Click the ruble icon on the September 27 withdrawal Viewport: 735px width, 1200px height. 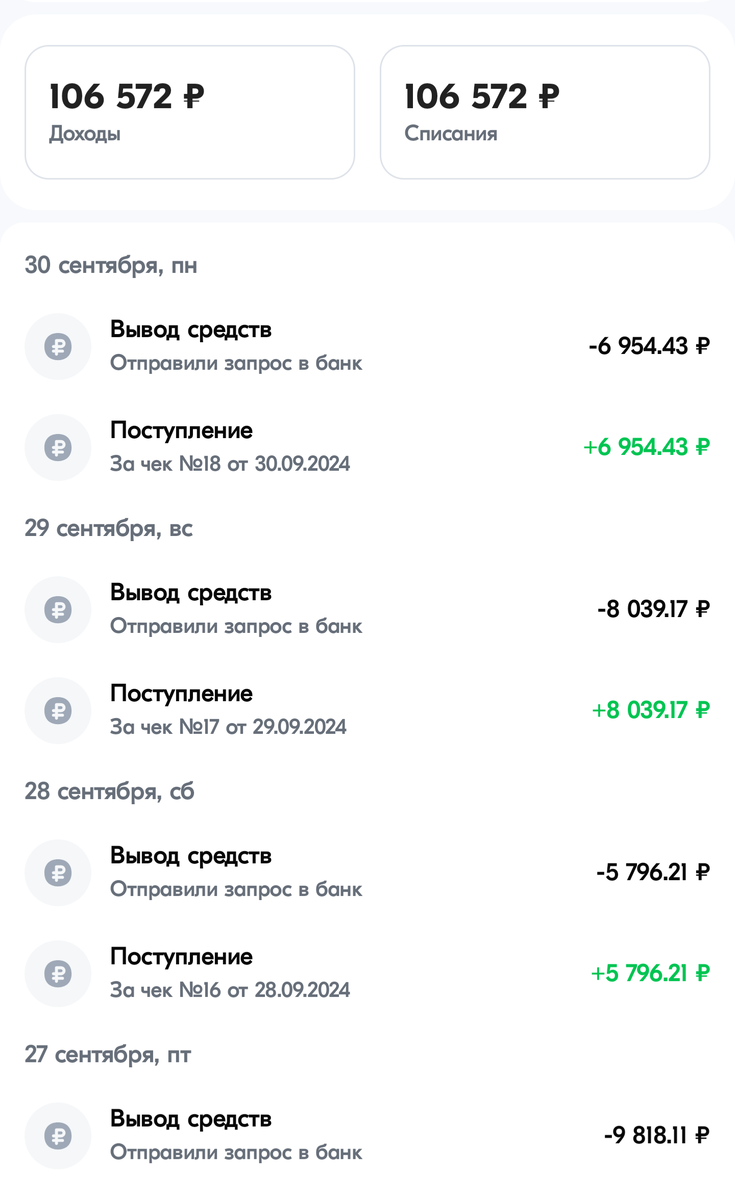click(x=57, y=1136)
